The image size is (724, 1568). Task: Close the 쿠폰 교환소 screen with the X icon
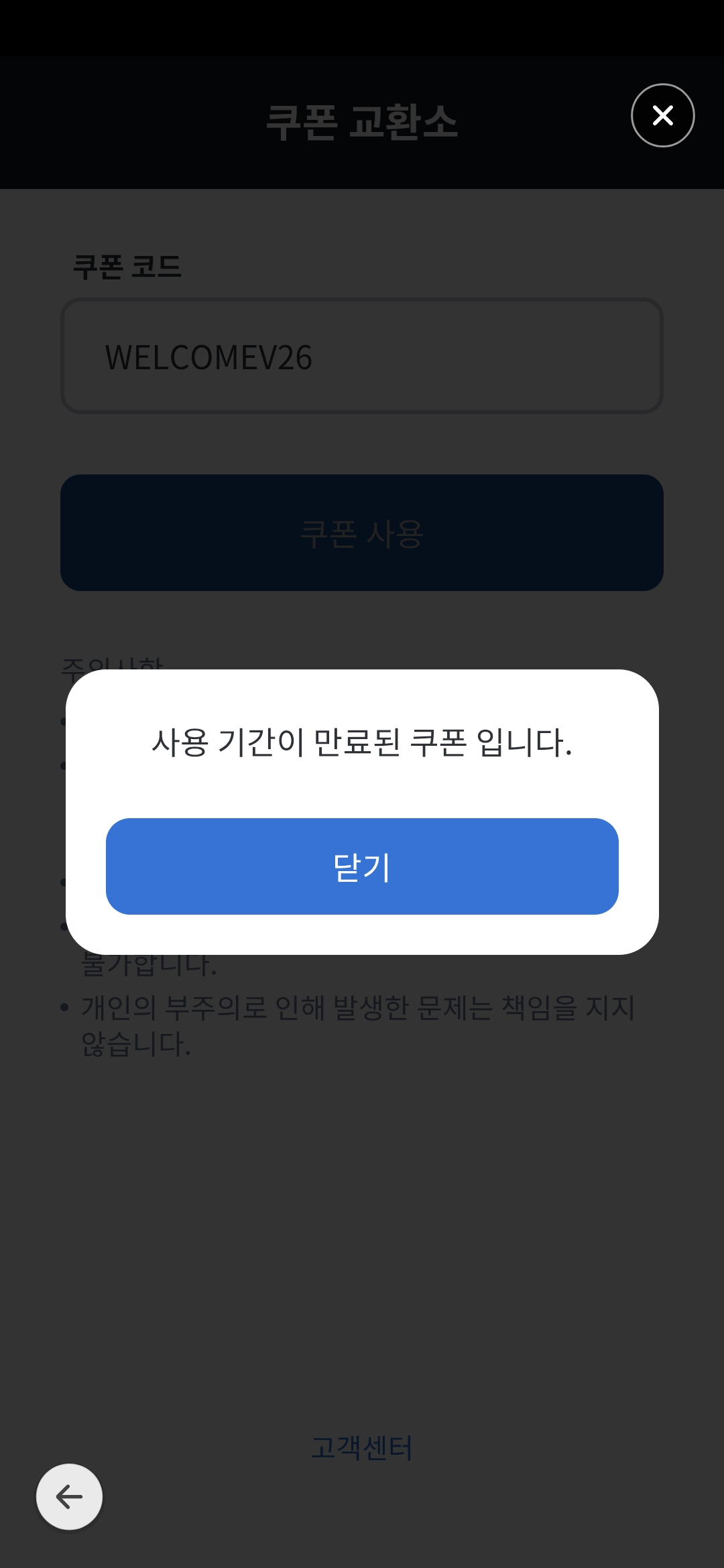(x=662, y=115)
